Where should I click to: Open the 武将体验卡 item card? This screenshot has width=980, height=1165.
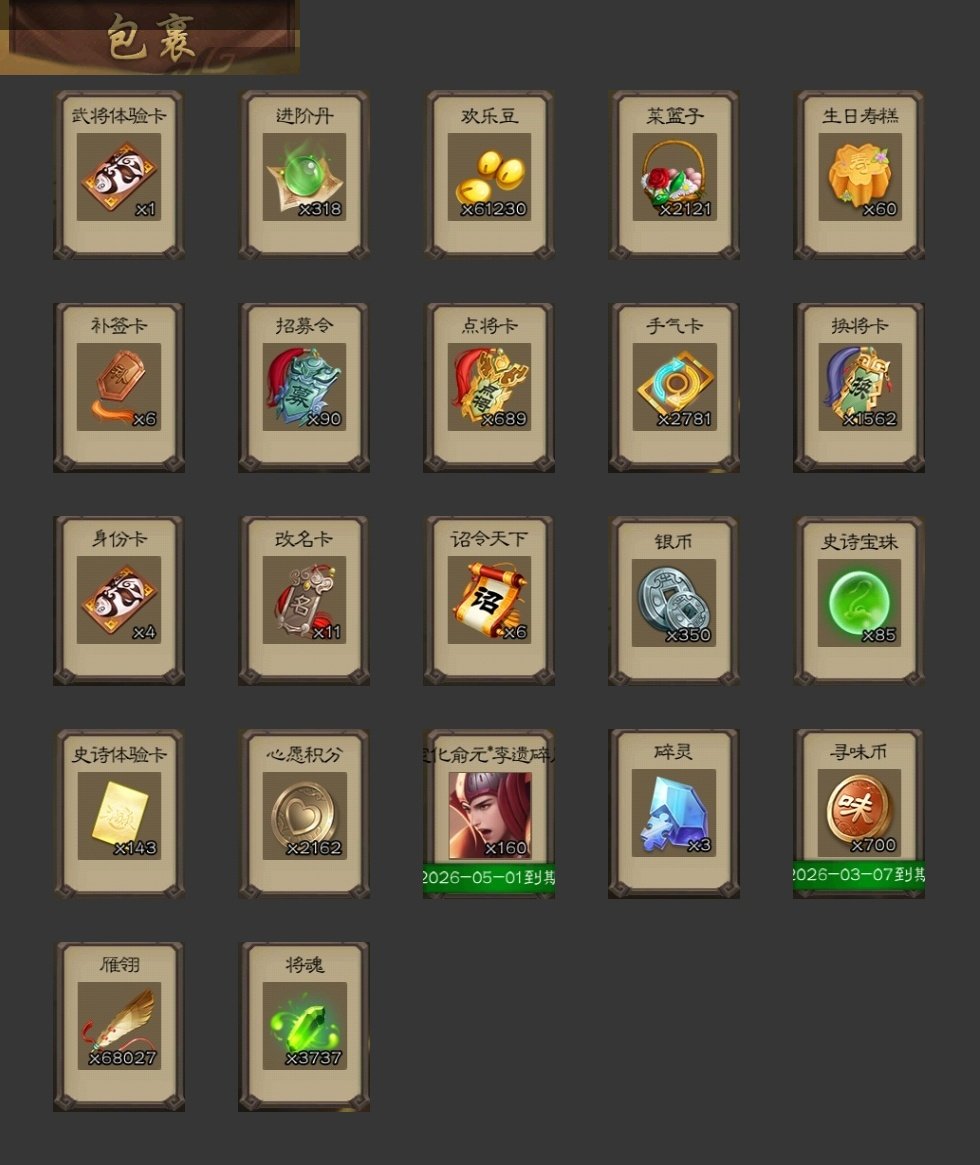[119, 176]
